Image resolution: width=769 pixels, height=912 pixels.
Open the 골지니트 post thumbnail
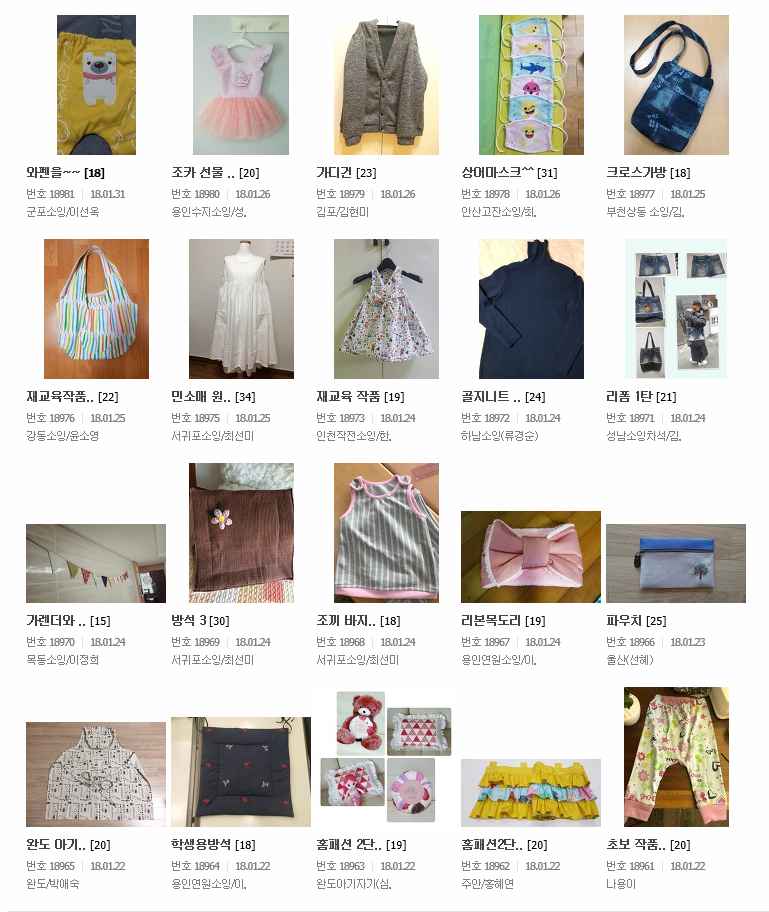[531, 309]
